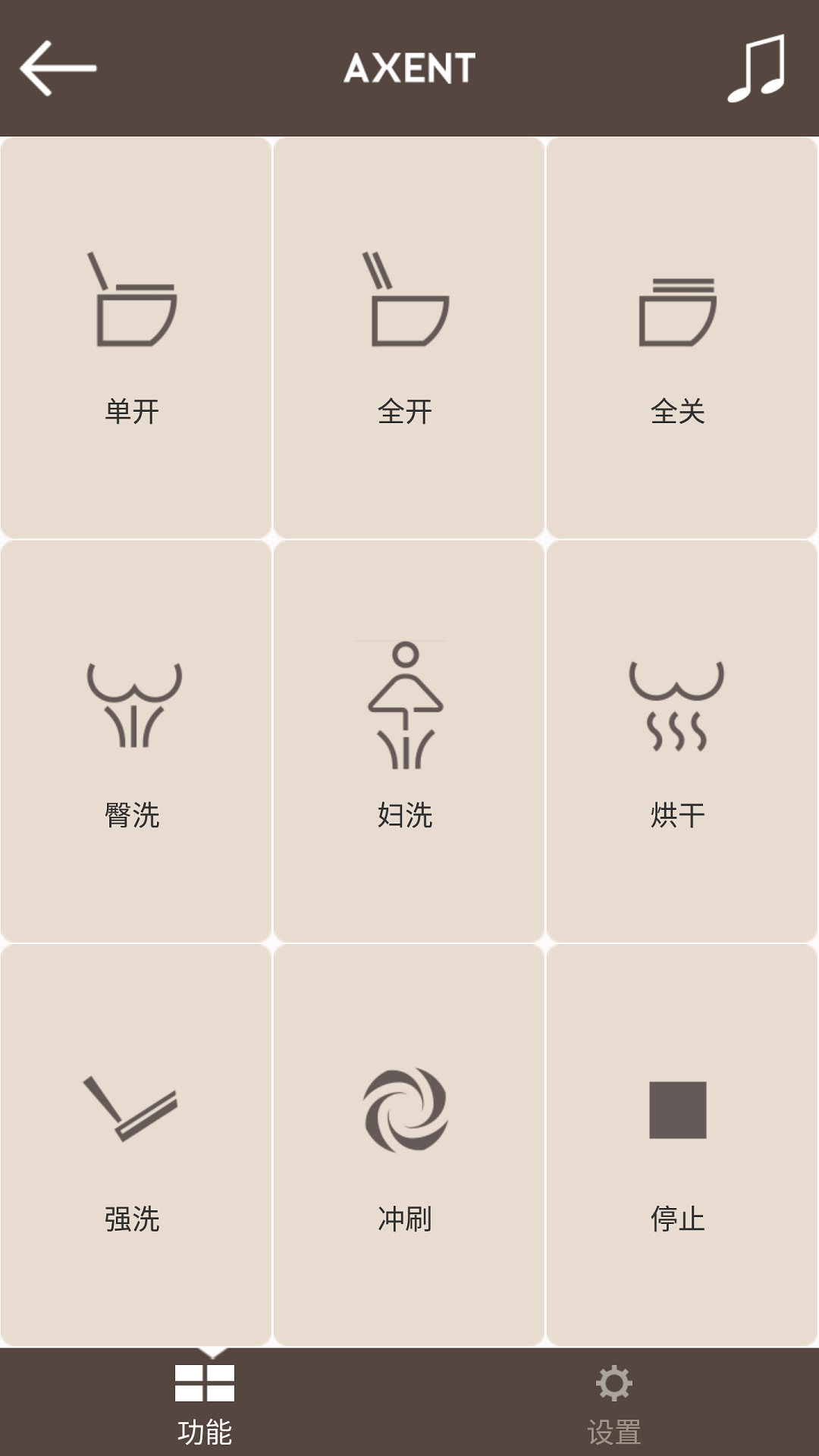Trigger the 冲刷 flush function
This screenshot has height=1456, width=819.
(409, 1145)
